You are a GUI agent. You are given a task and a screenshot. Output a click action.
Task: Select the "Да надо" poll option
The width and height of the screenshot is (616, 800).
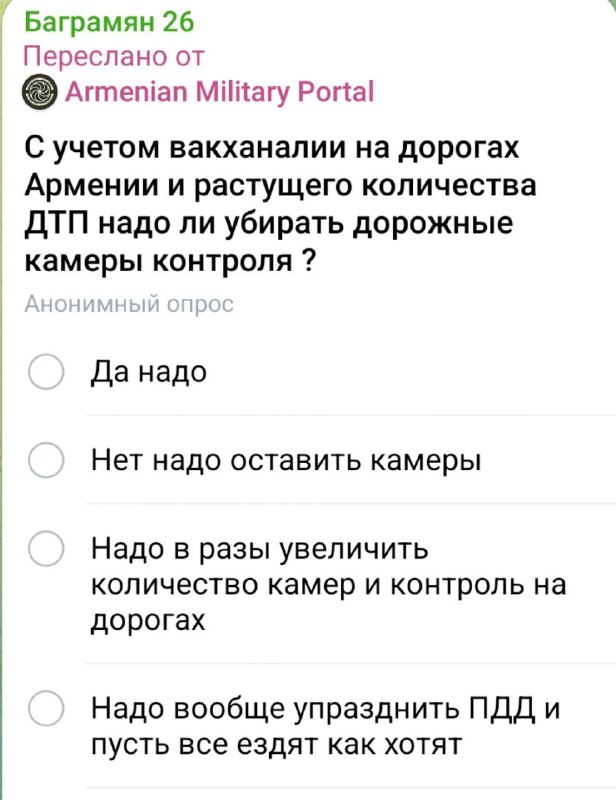(x=45, y=372)
